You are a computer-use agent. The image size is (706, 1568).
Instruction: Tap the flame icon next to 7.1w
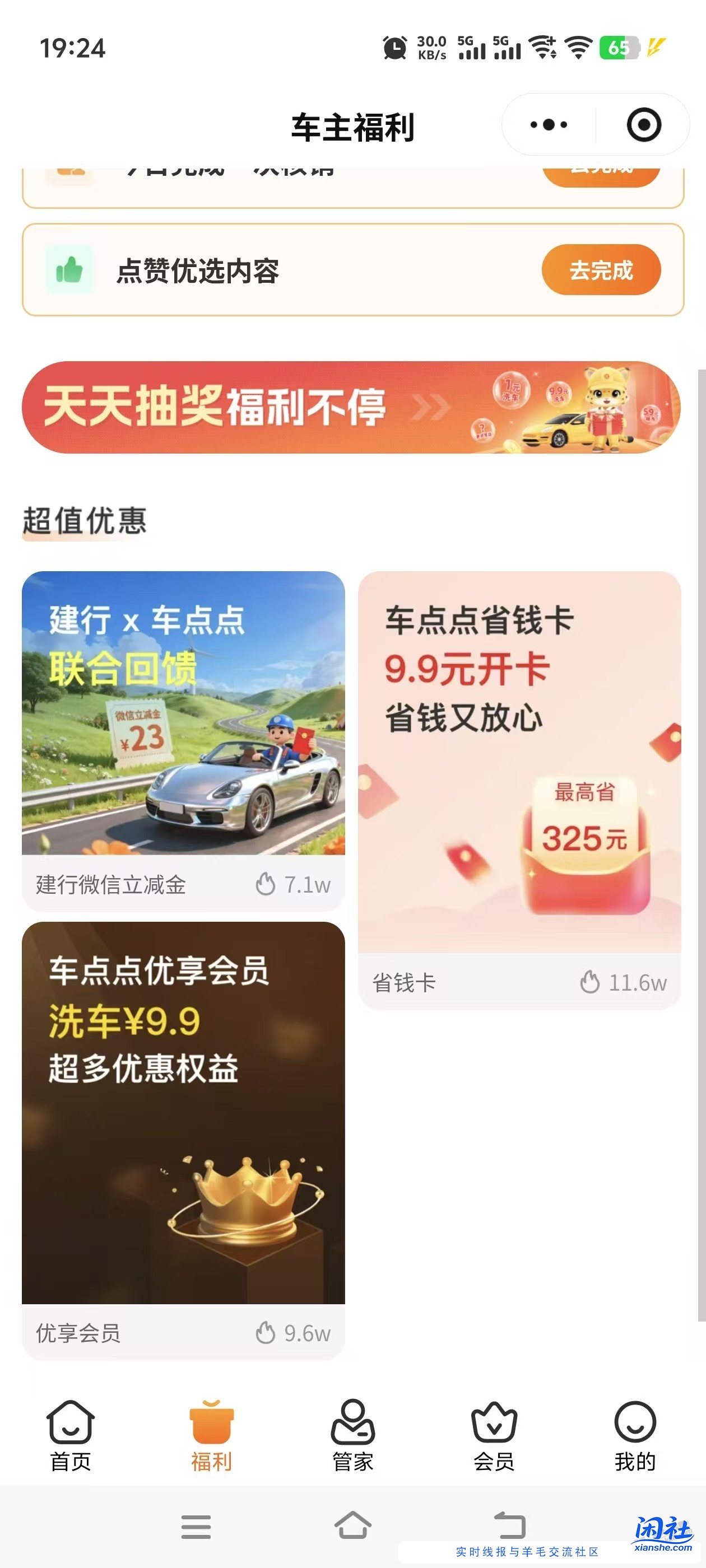[x=266, y=886]
